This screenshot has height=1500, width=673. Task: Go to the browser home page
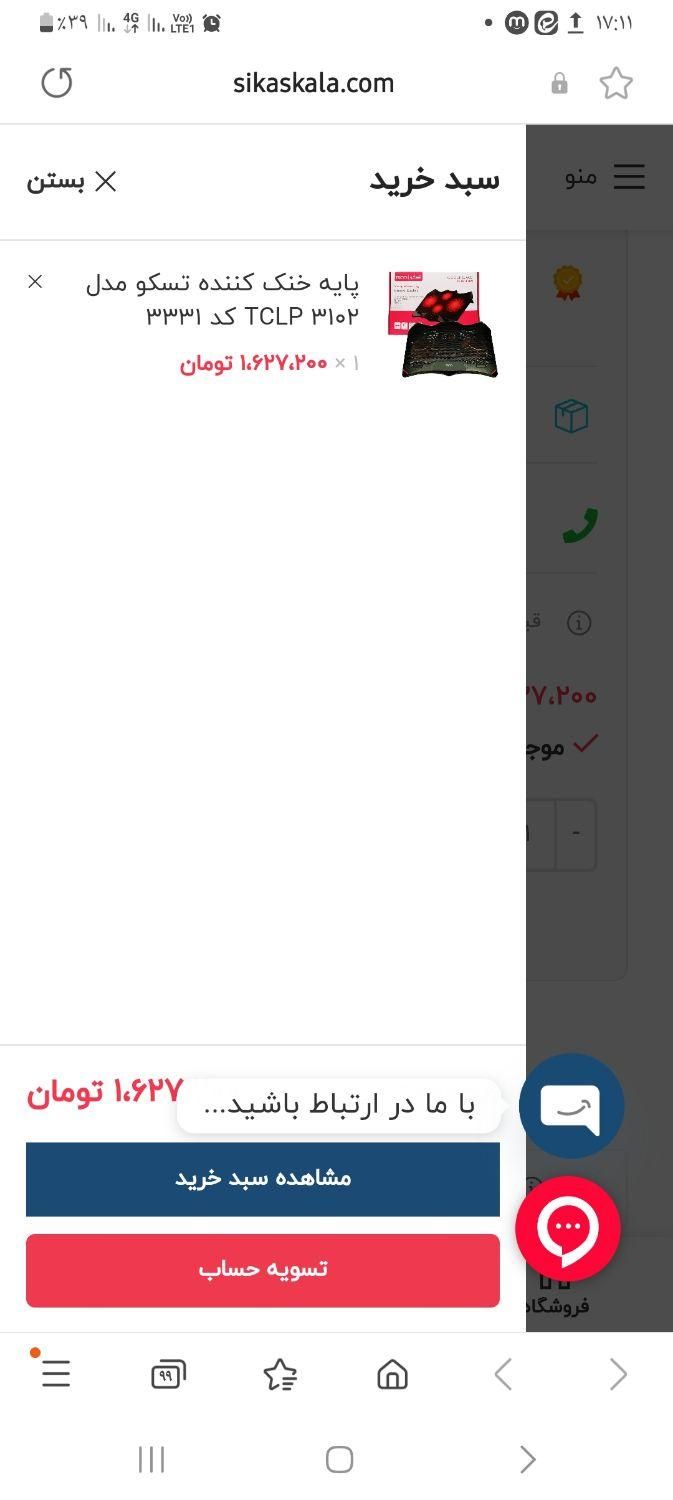point(392,1375)
